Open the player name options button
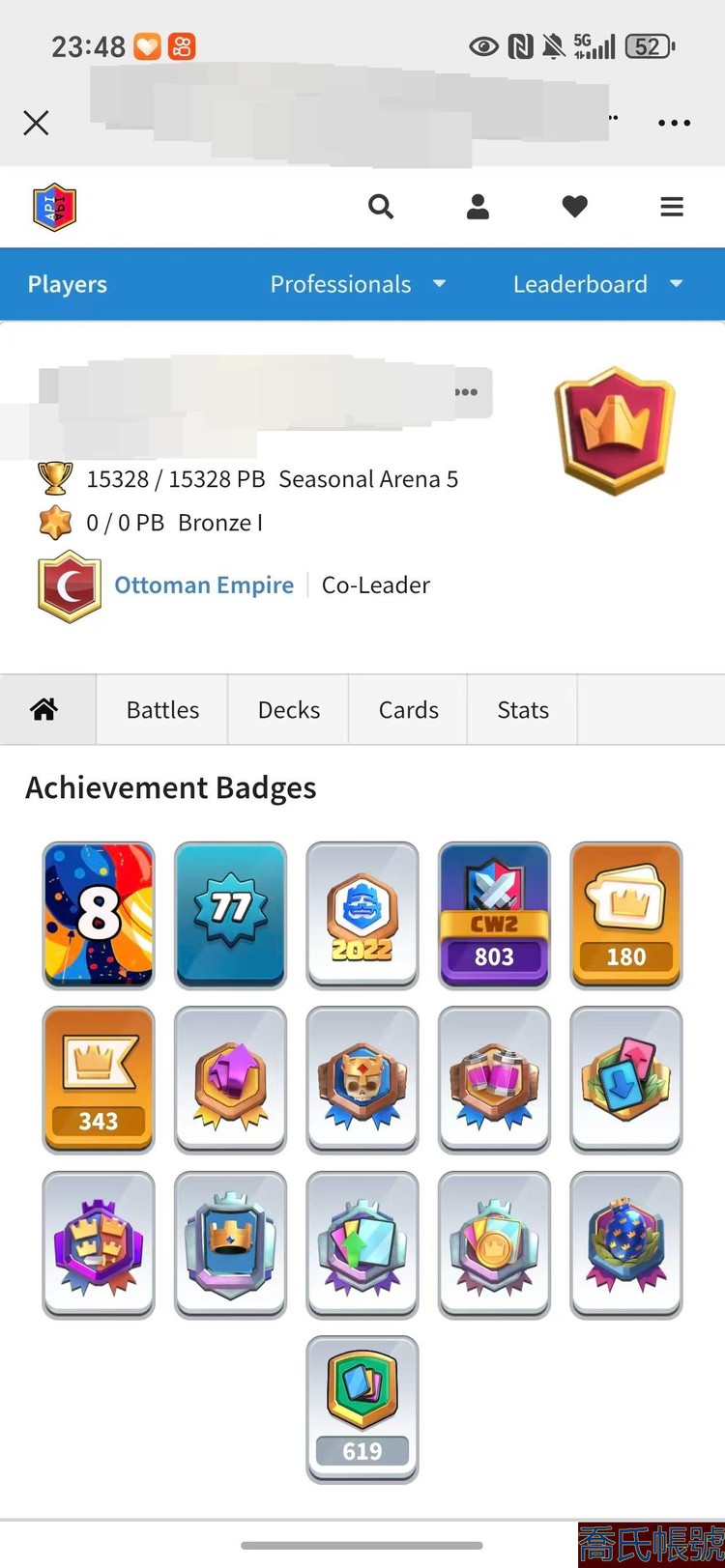Viewport: 725px width, 1568px height. click(x=467, y=392)
